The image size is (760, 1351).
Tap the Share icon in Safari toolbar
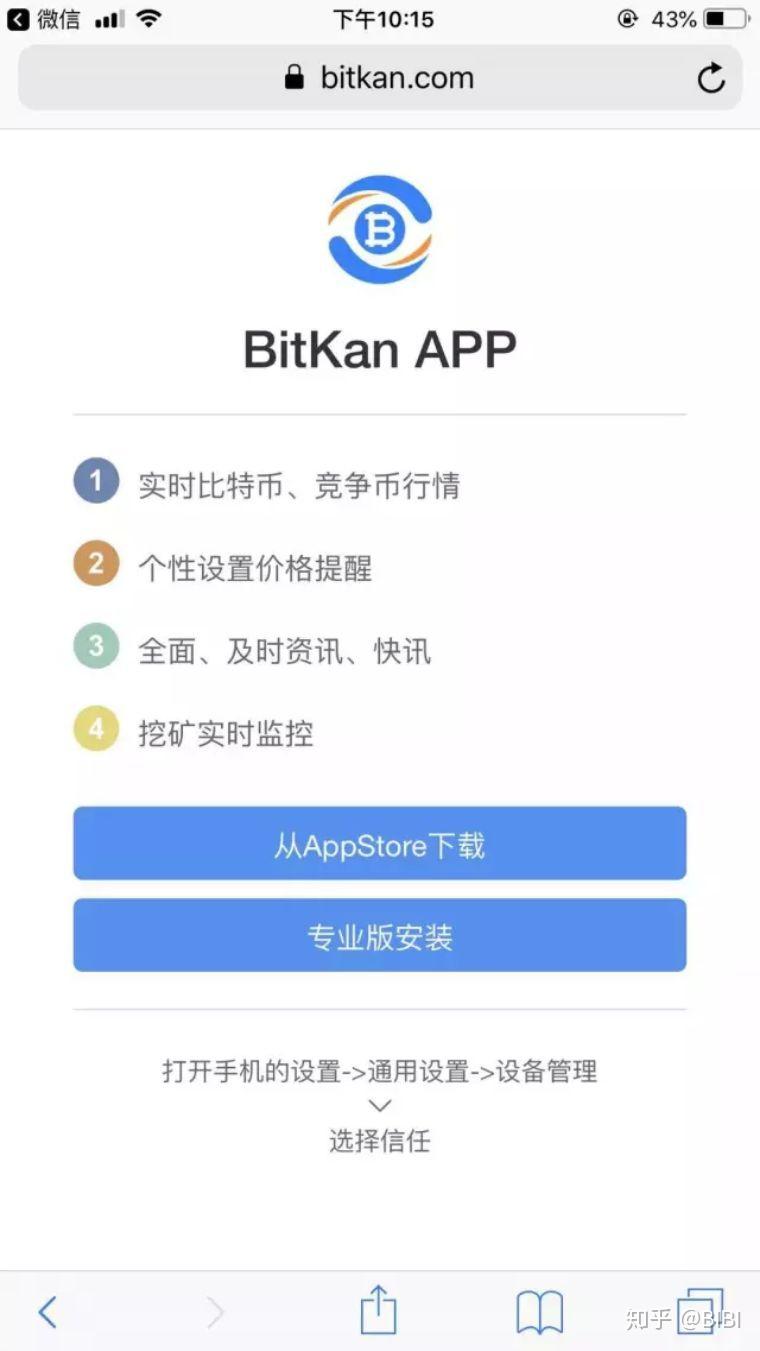point(379,1310)
